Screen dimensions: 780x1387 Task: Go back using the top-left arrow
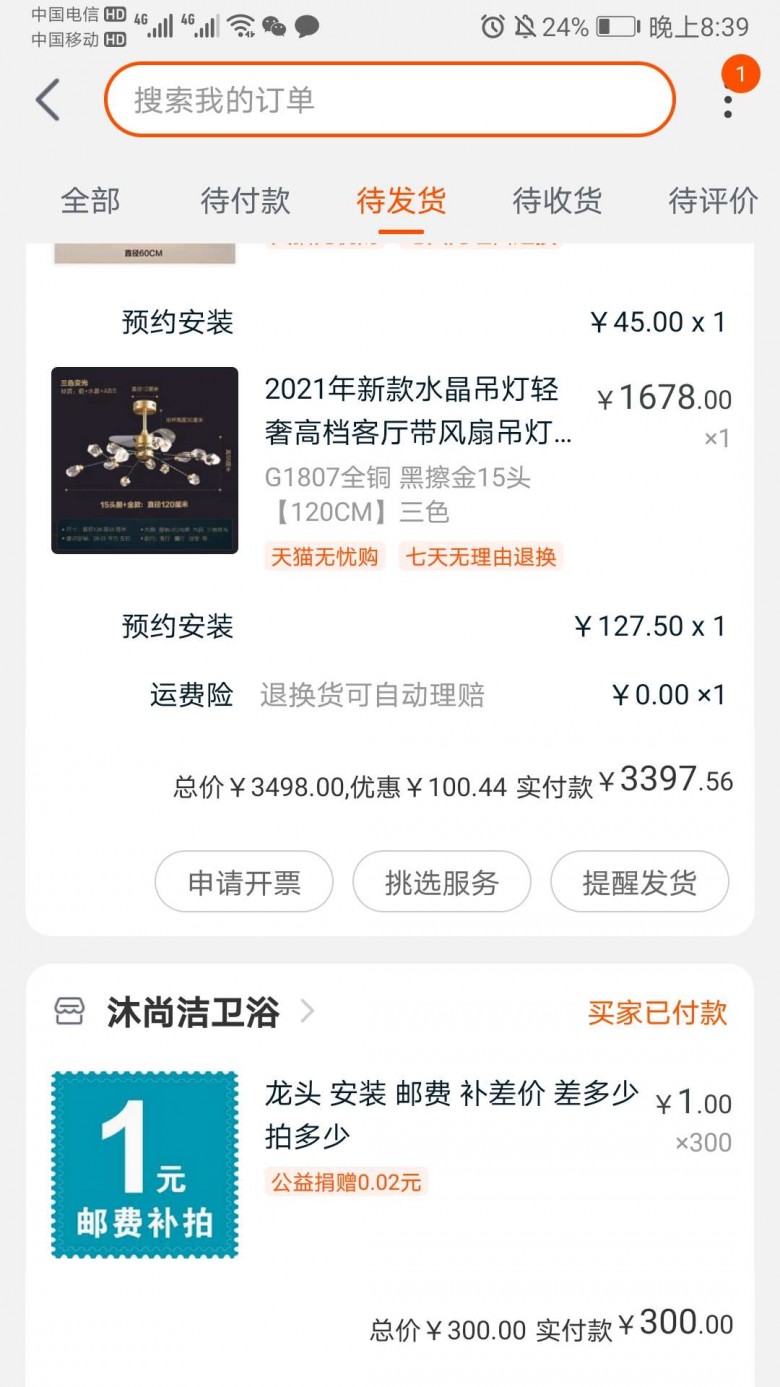coord(48,100)
